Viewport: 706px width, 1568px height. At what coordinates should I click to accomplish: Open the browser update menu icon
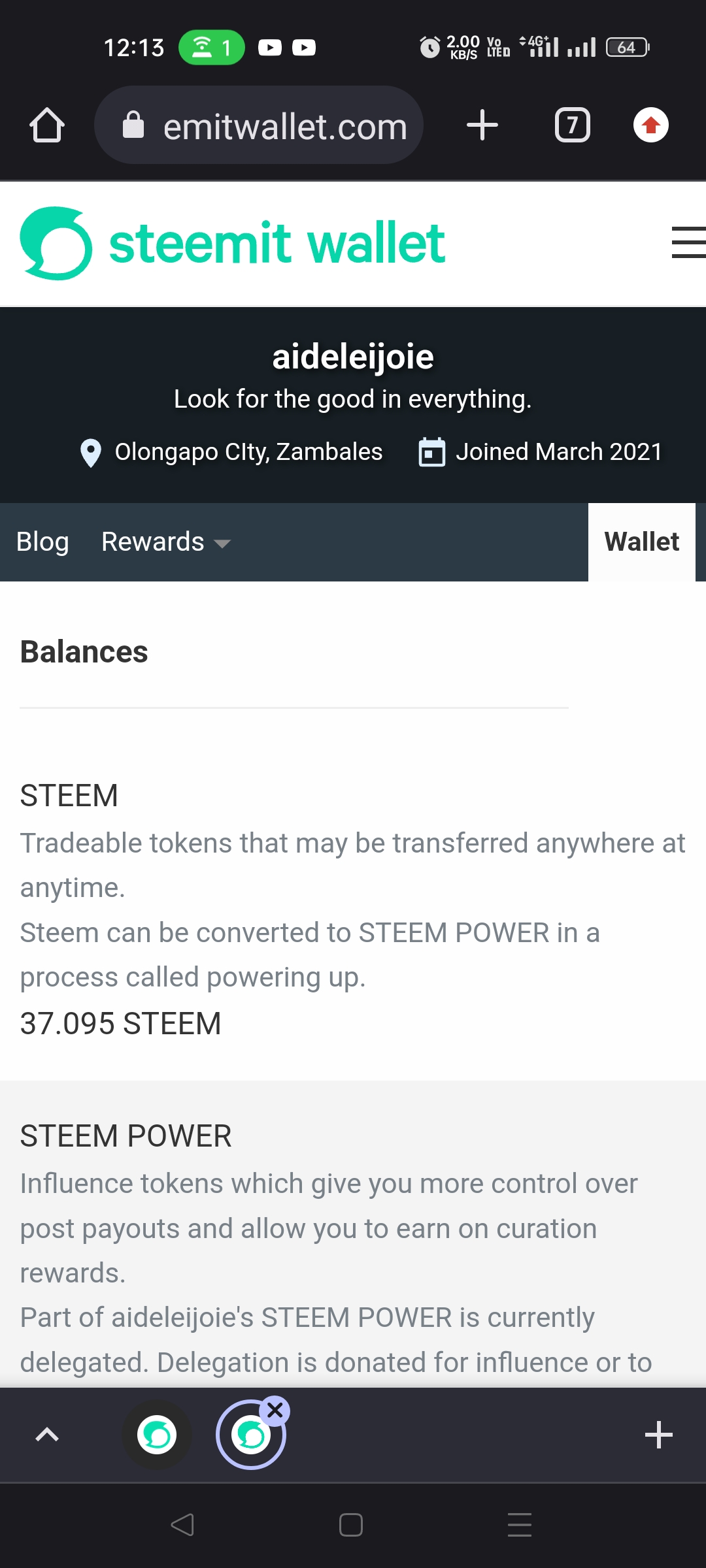(x=650, y=125)
